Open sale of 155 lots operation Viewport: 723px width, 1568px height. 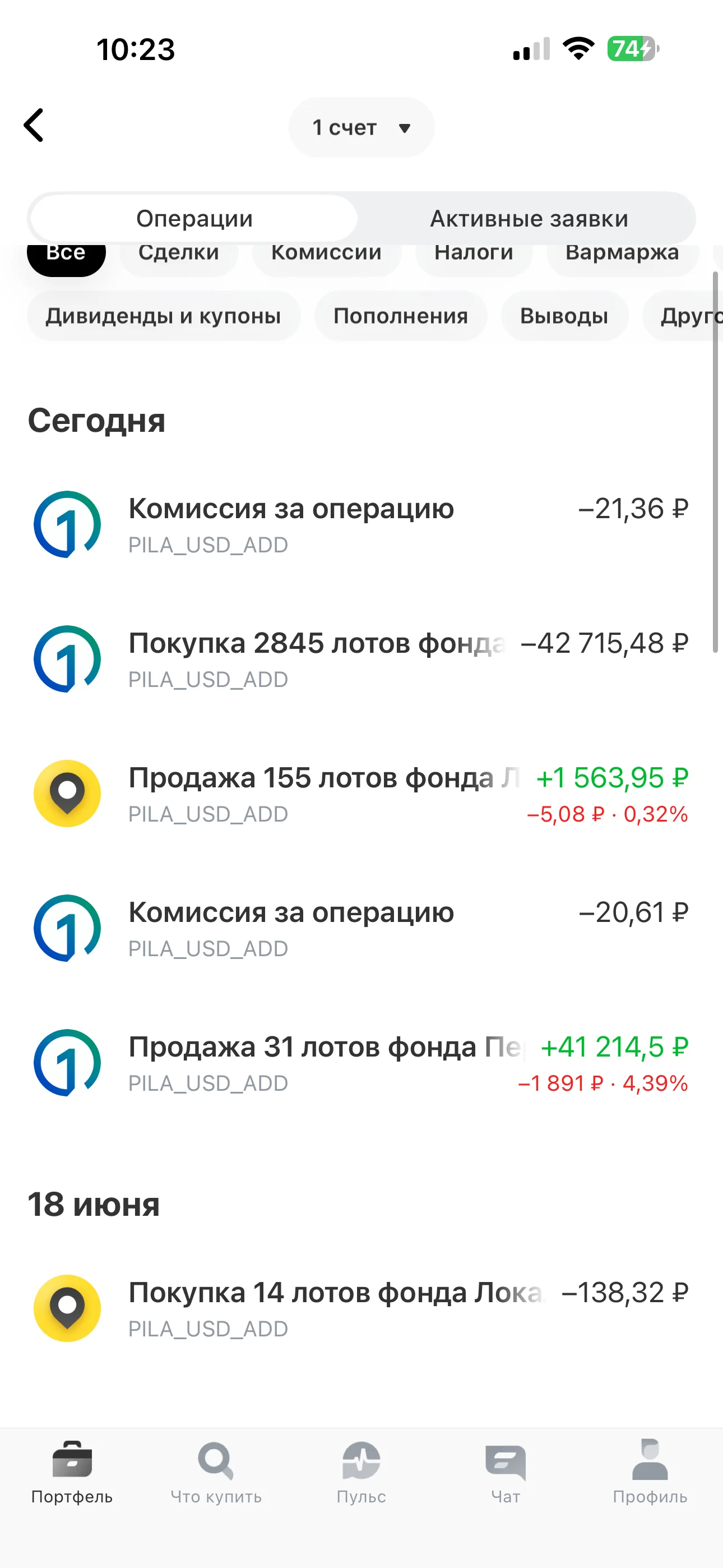(x=361, y=794)
